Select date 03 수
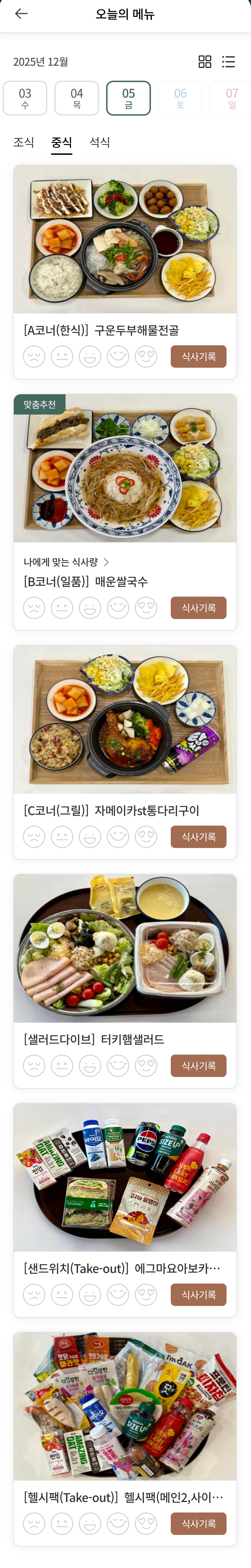251x1568 pixels. [25, 98]
